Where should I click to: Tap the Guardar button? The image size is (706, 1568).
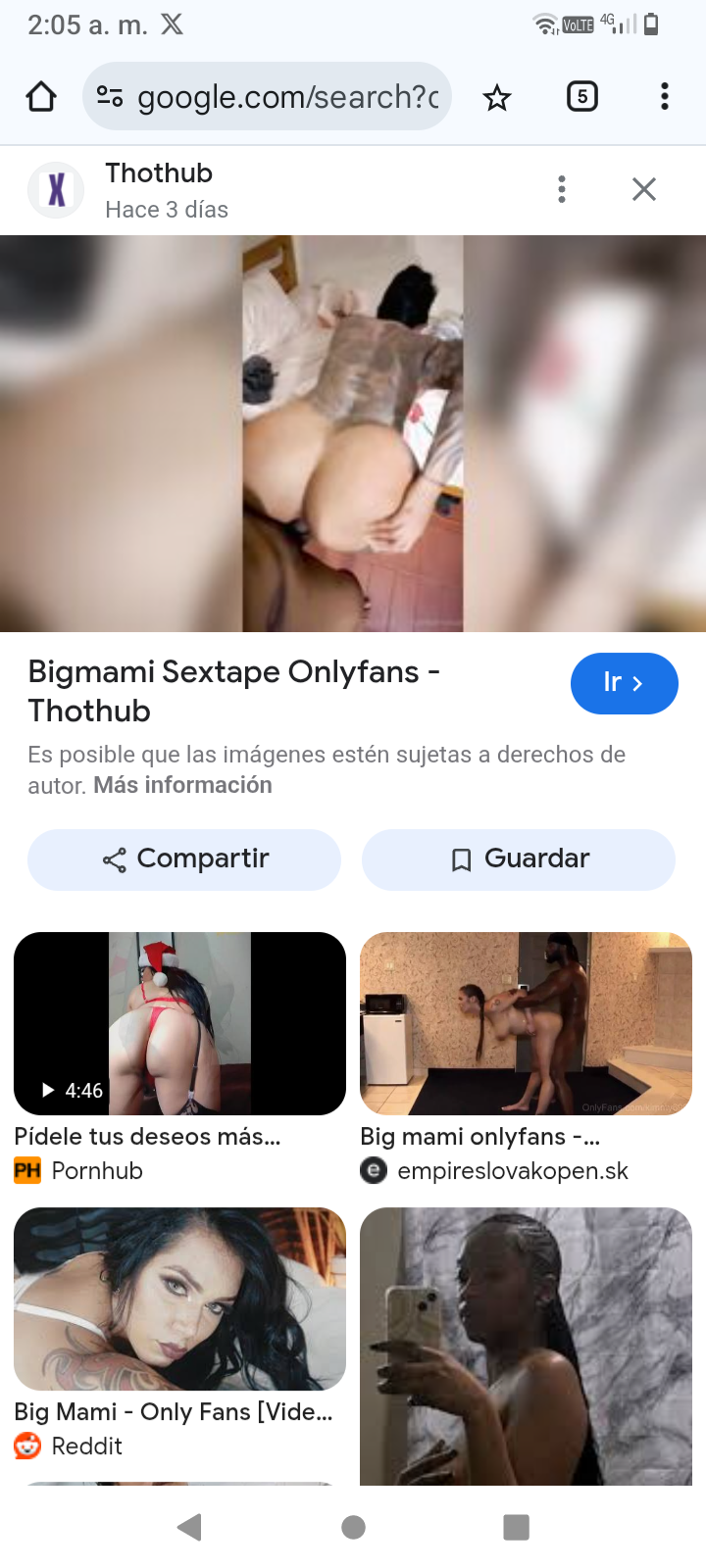pyautogui.click(x=519, y=859)
